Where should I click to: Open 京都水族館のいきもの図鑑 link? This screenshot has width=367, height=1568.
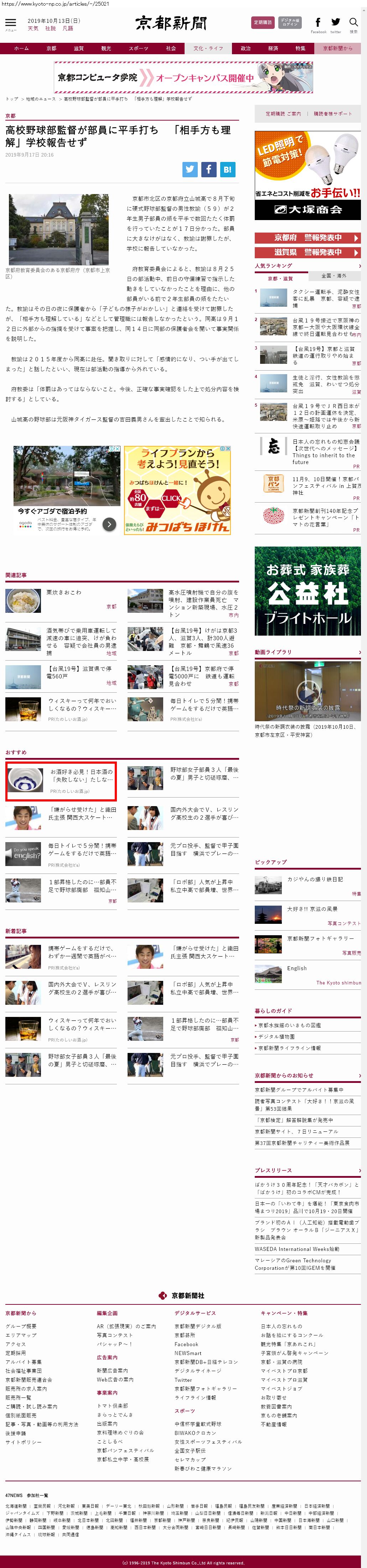tap(289, 1025)
